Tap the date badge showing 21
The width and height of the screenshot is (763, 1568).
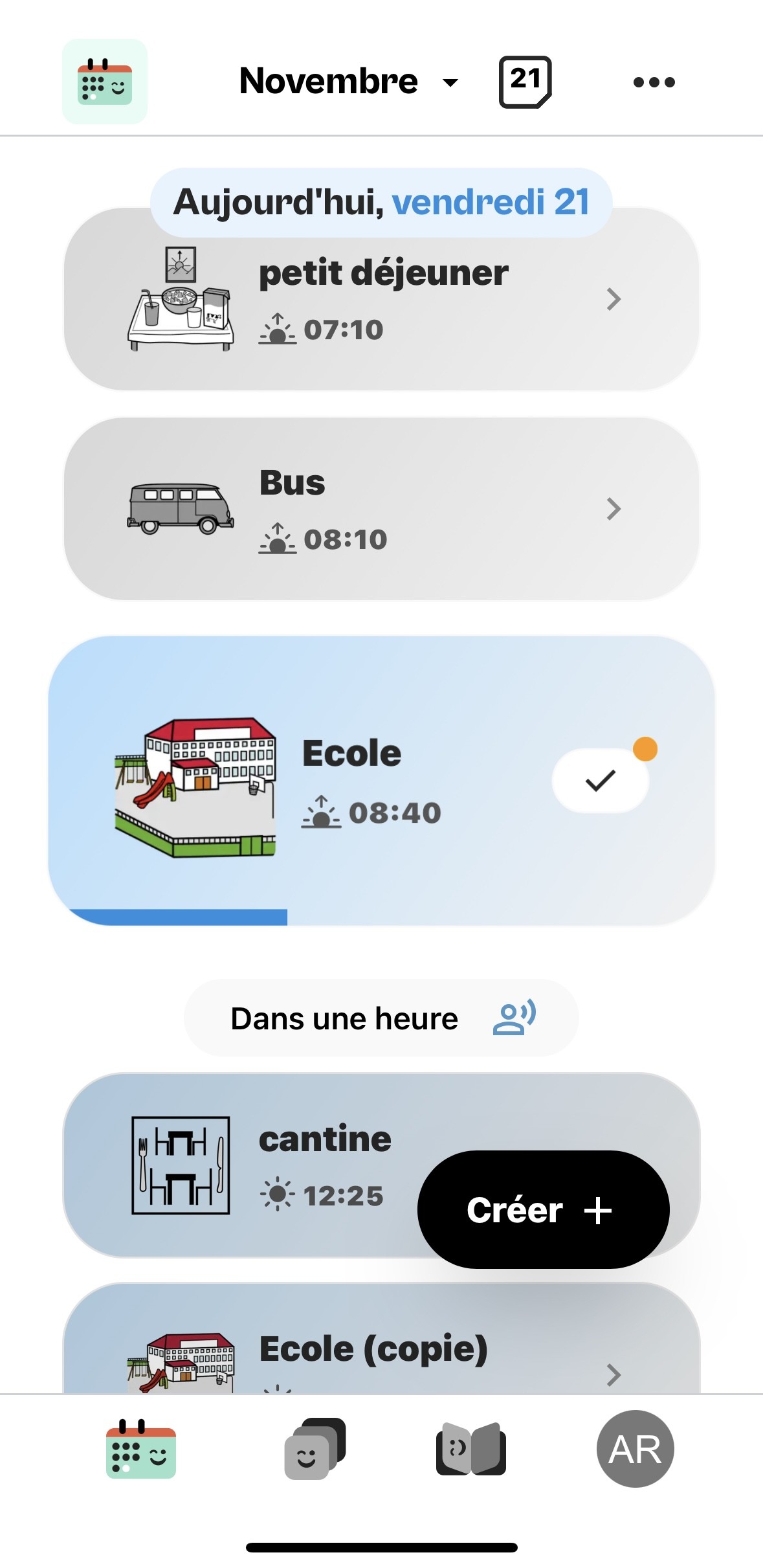tap(524, 80)
